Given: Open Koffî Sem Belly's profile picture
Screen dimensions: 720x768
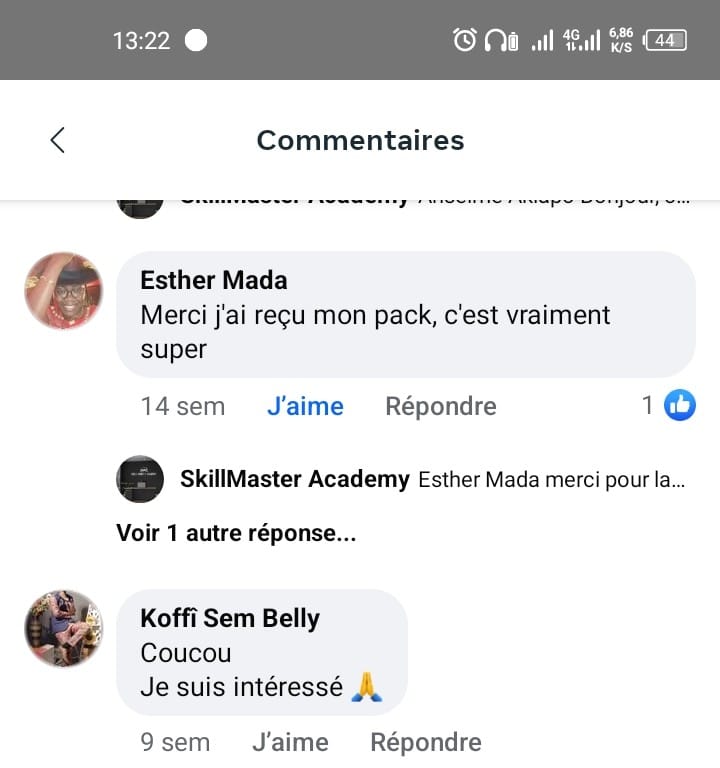Looking at the screenshot, I should [x=63, y=628].
